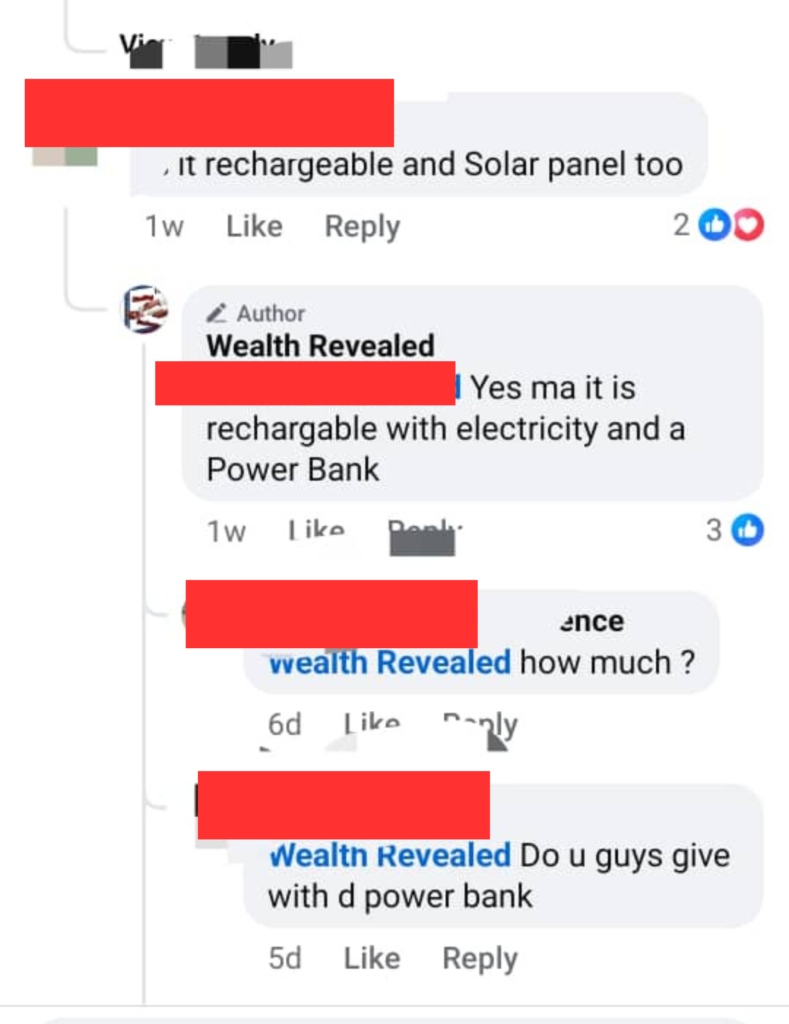Like the 'Solar panel too' comment
This screenshot has height=1024, width=789.
click(254, 227)
